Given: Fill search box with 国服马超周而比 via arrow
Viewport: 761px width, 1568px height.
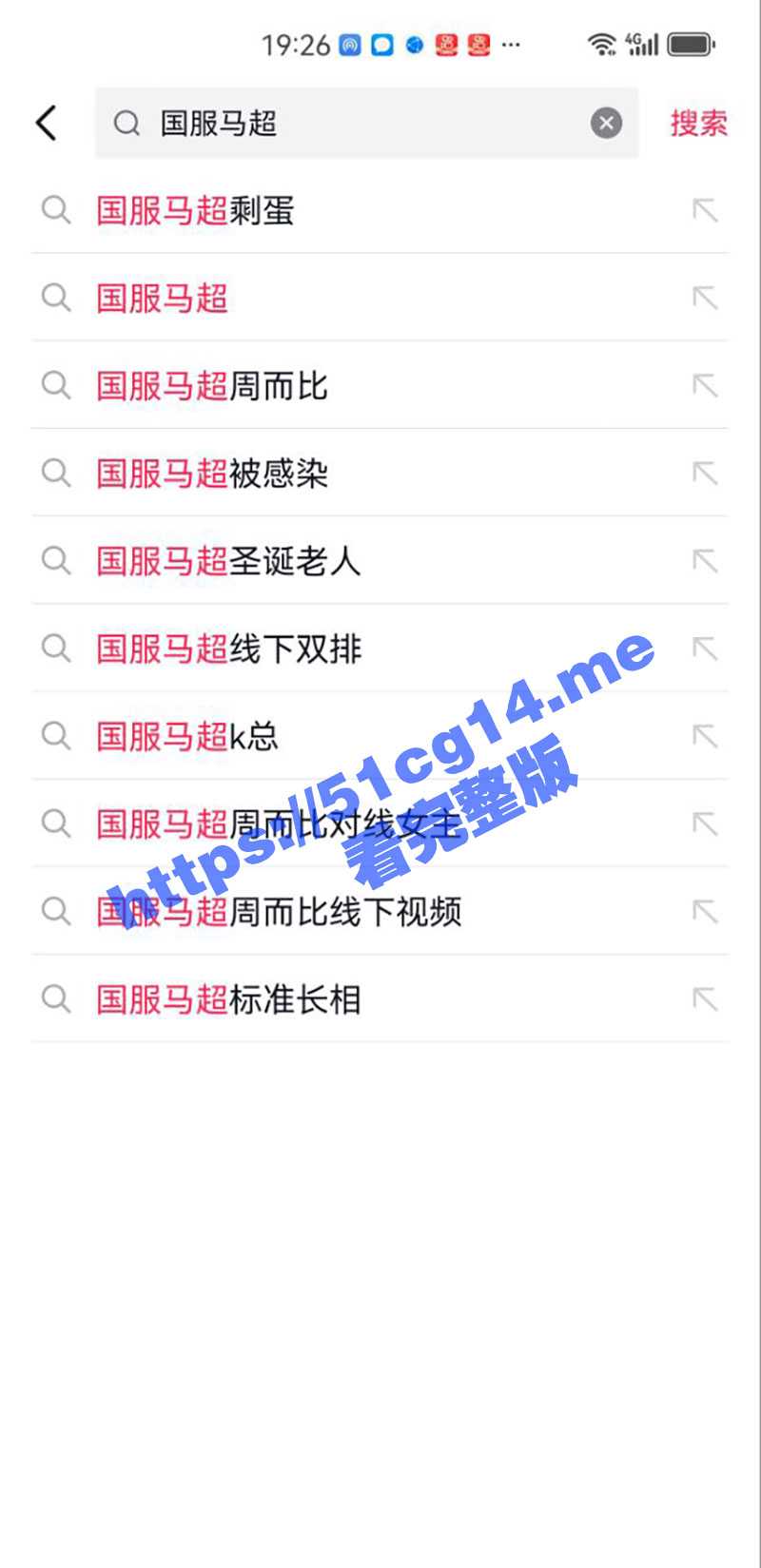Looking at the screenshot, I should pyautogui.click(x=705, y=385).
